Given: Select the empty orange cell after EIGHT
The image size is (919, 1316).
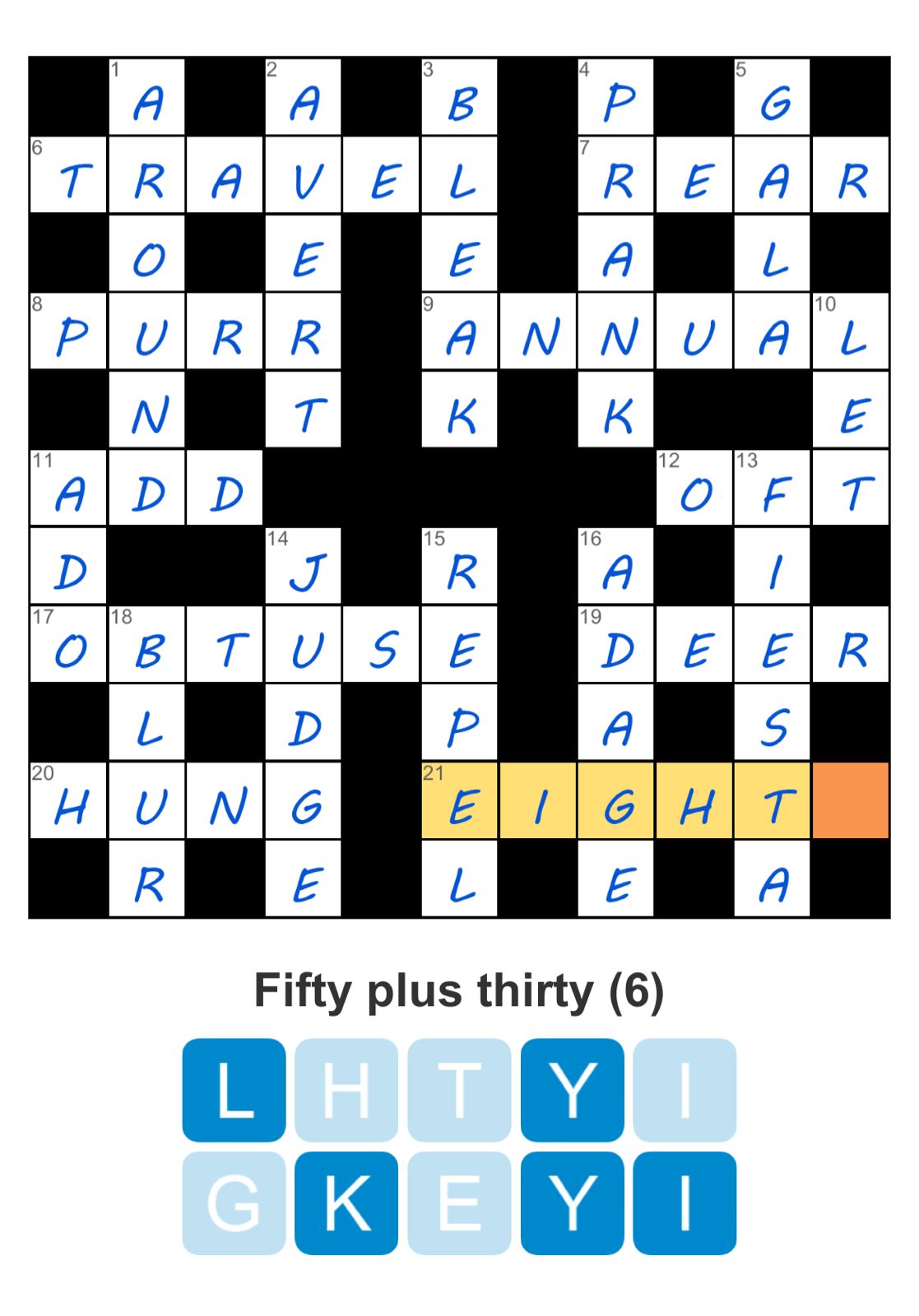Looking at the screenshot, I should (851, 800).
